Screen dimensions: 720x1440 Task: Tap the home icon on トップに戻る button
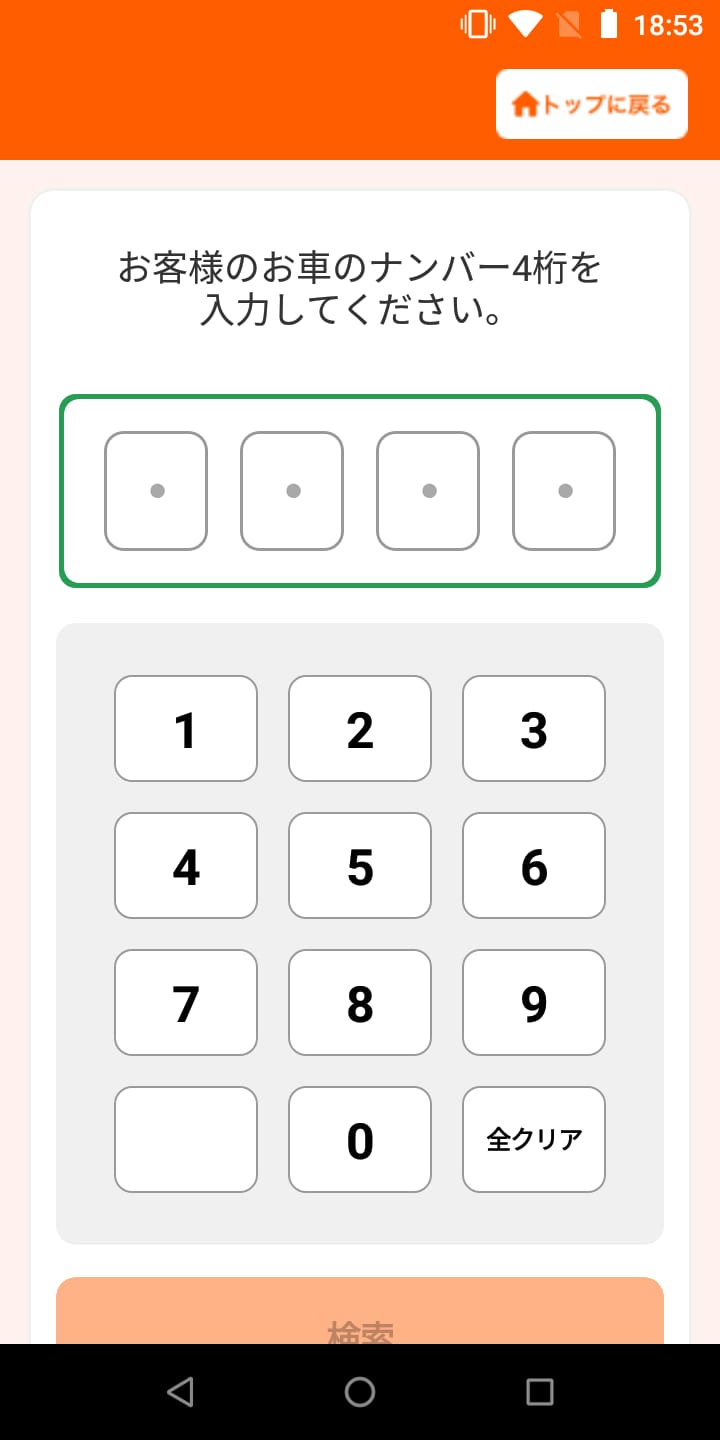tap(524, 103)
